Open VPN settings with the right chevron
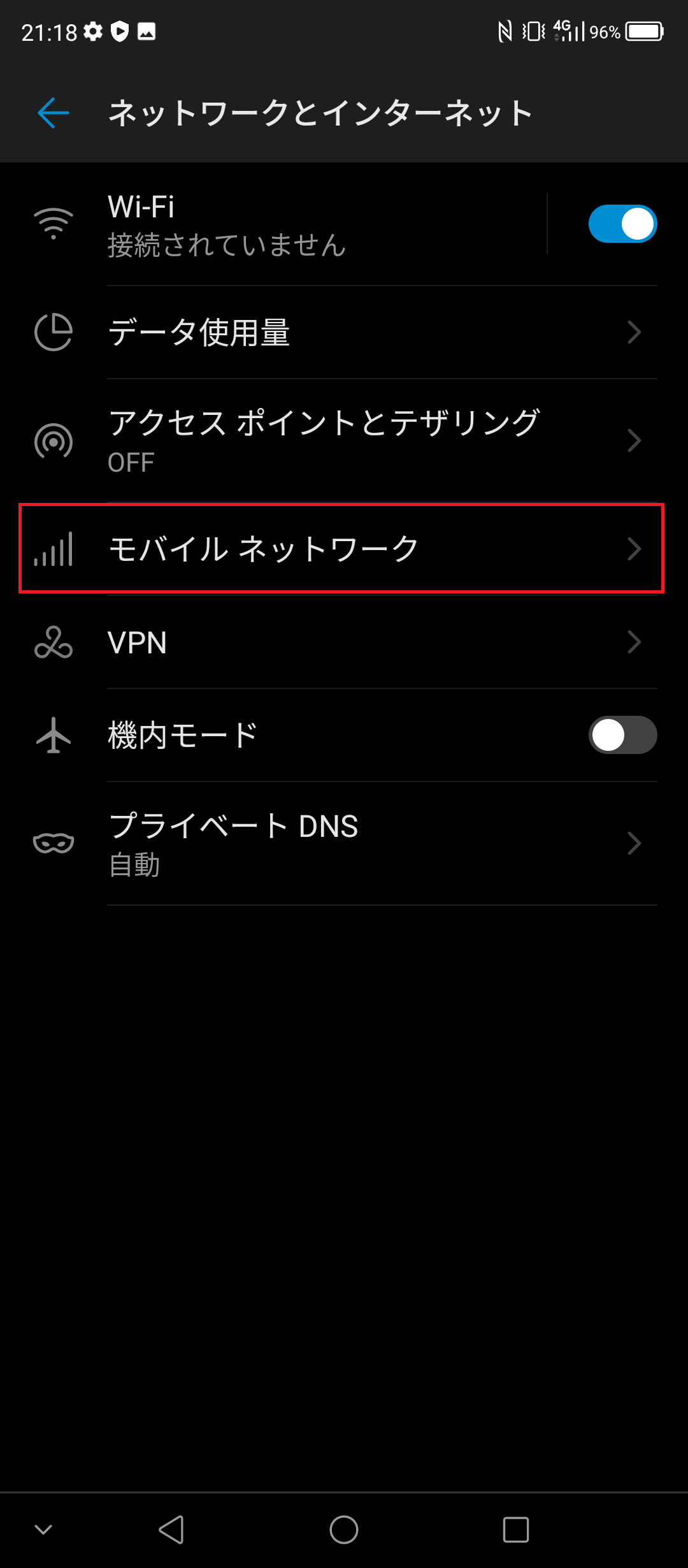The image size is (688, 1568). point(635,644)
